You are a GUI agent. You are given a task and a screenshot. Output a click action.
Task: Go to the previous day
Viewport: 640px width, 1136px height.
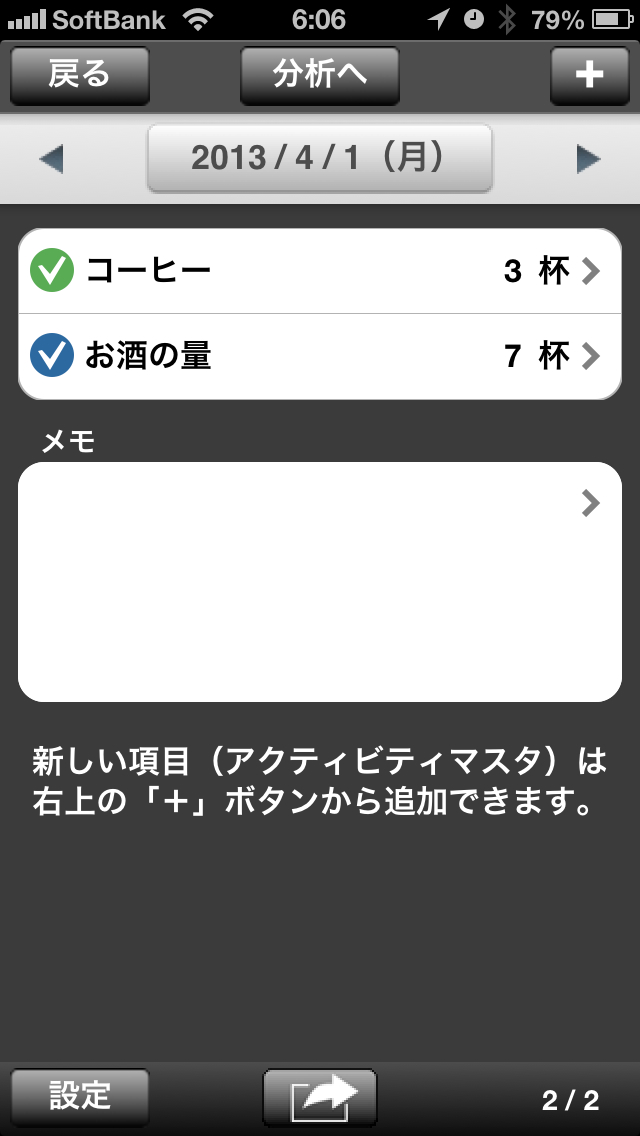[52, 159]
